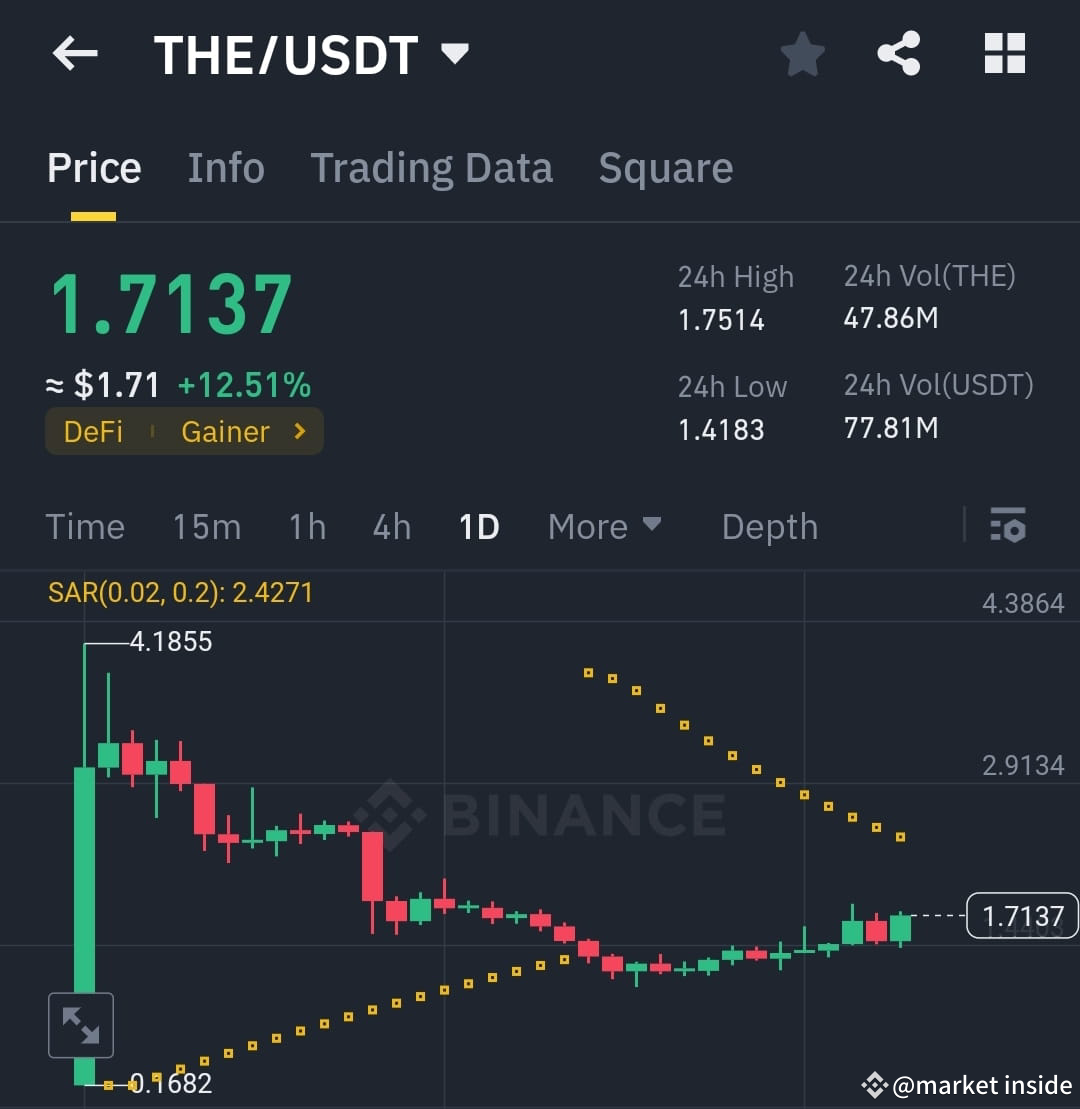Screen dimensions: 1080x1109
Task: Expand the Gainer tag arrow
Action: 298,431
